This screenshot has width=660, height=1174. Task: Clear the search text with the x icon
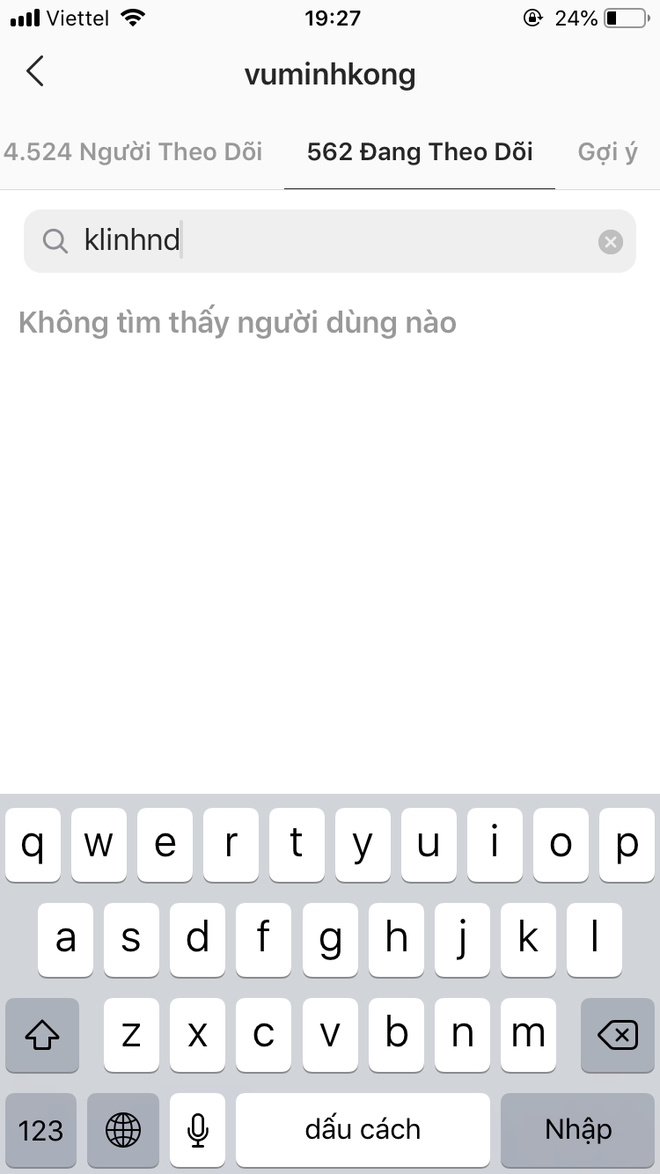tap(611, 242)
